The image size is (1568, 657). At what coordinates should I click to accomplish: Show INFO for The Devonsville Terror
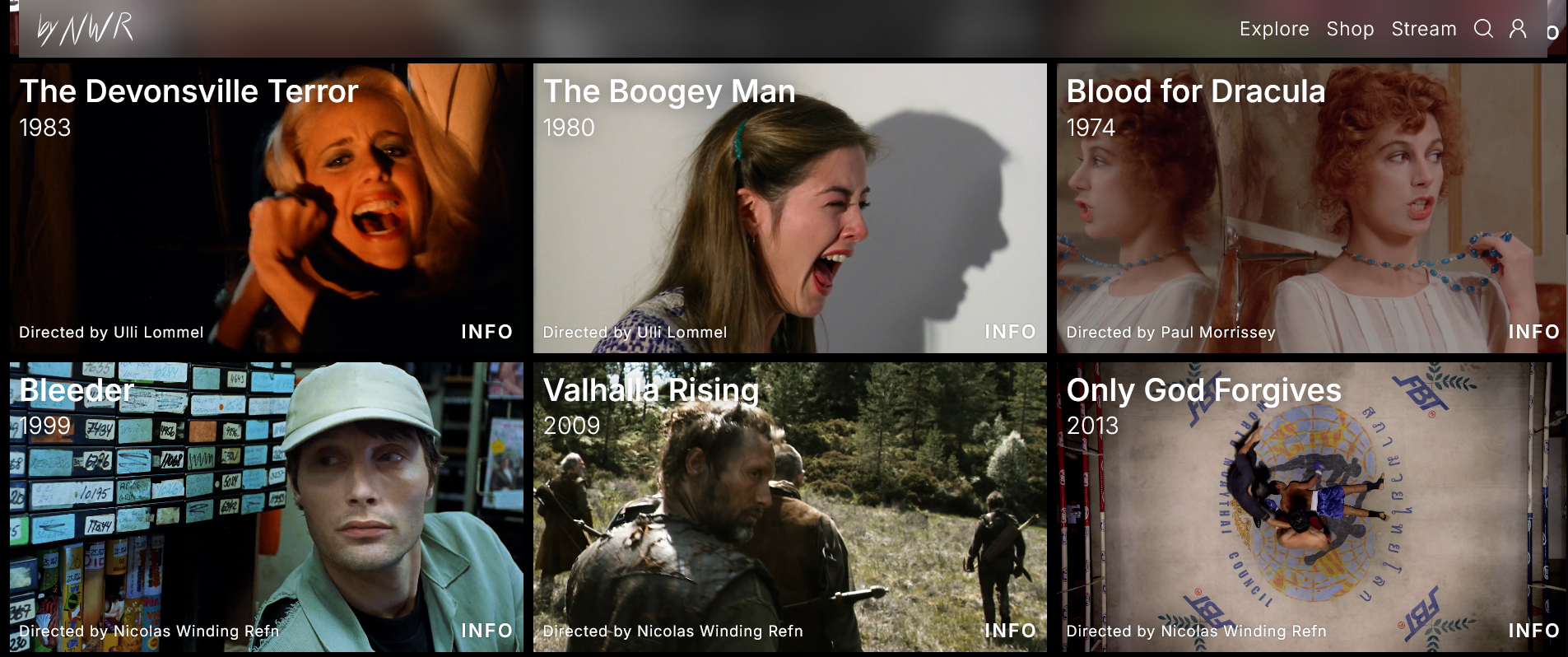tap(486, 332)
